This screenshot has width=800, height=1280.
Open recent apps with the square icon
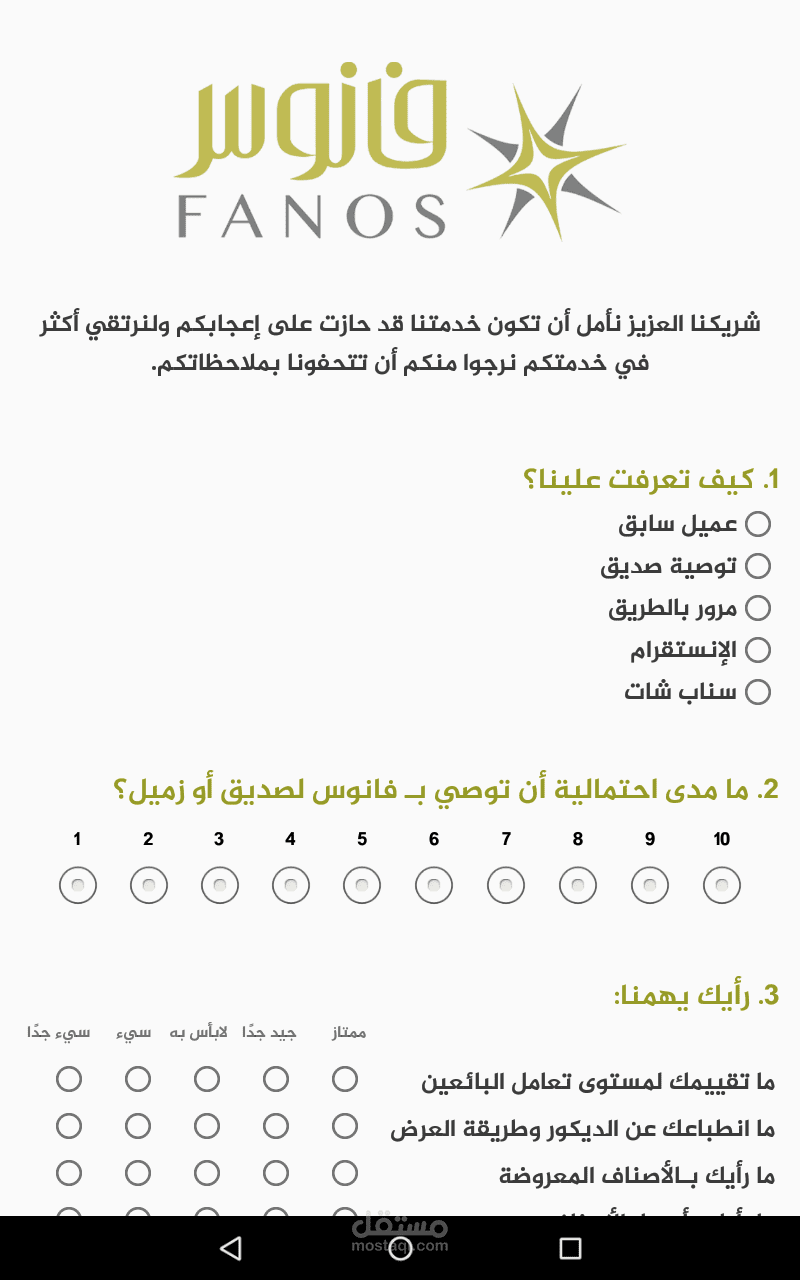[x=568, y=1247]
